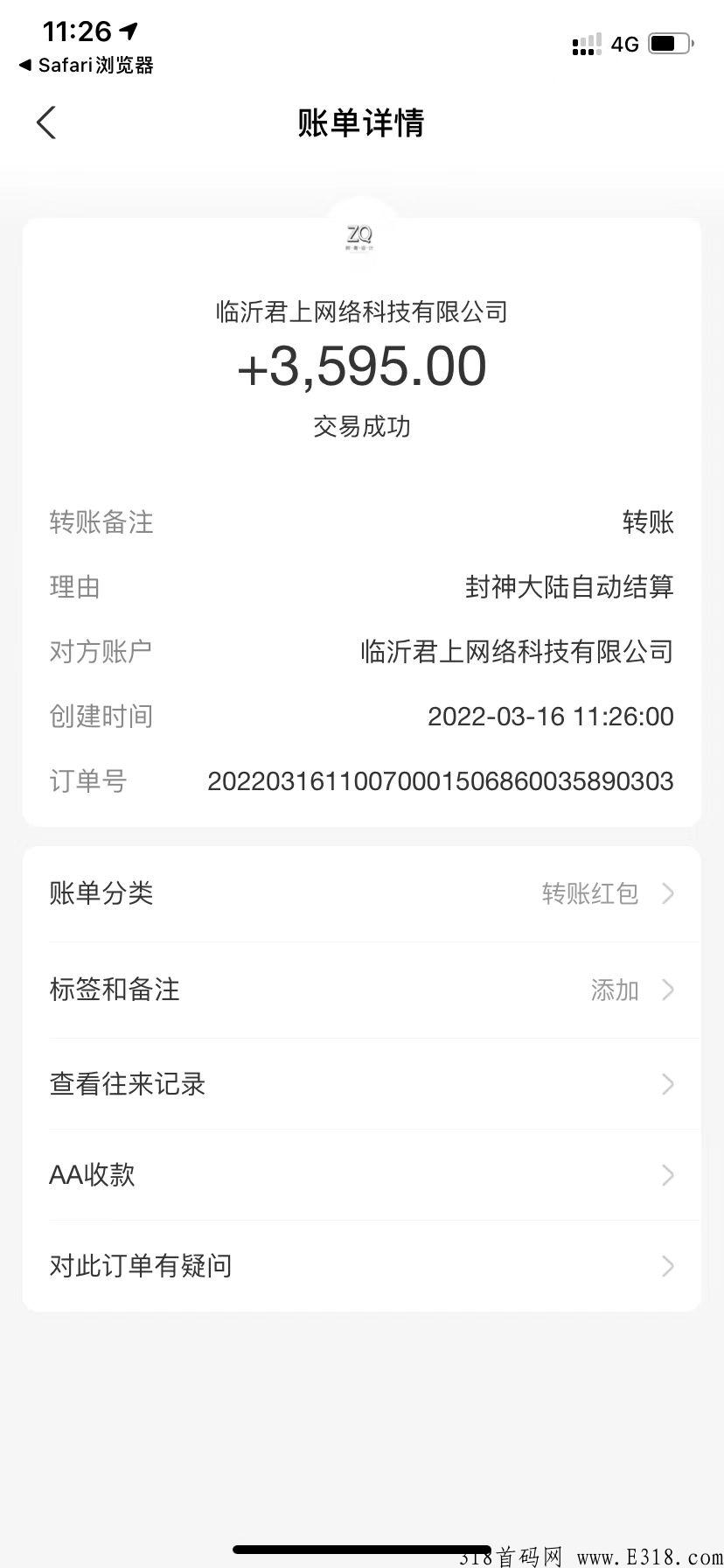The width and height of the screenshot is (724, 1568).
Task: Open 对此订单有疑问
Action: point(362,1266)
